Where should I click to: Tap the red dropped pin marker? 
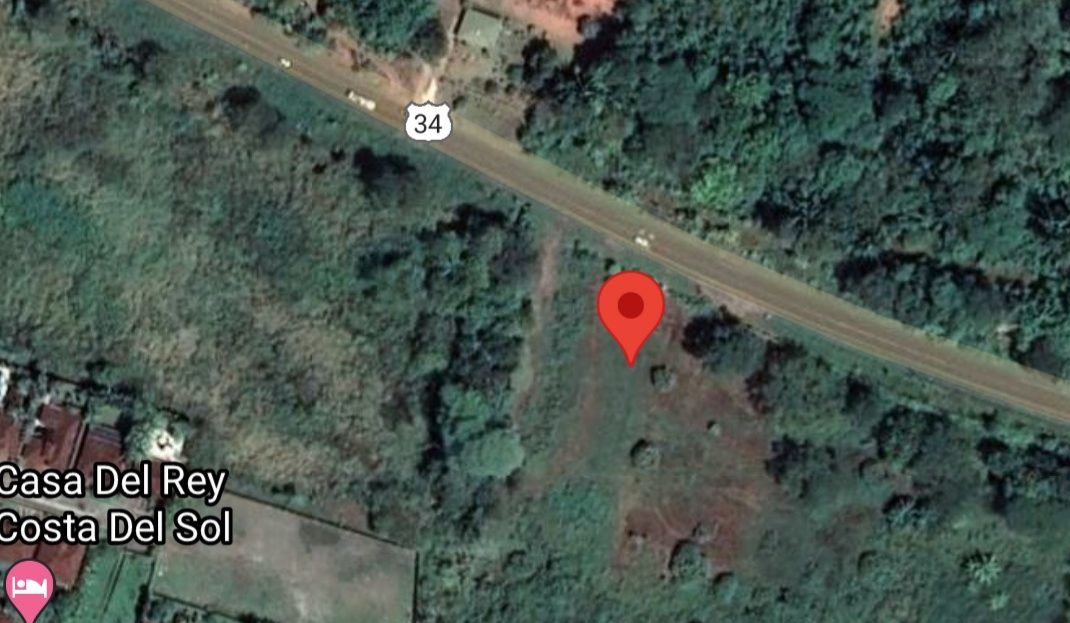[631, 309]
